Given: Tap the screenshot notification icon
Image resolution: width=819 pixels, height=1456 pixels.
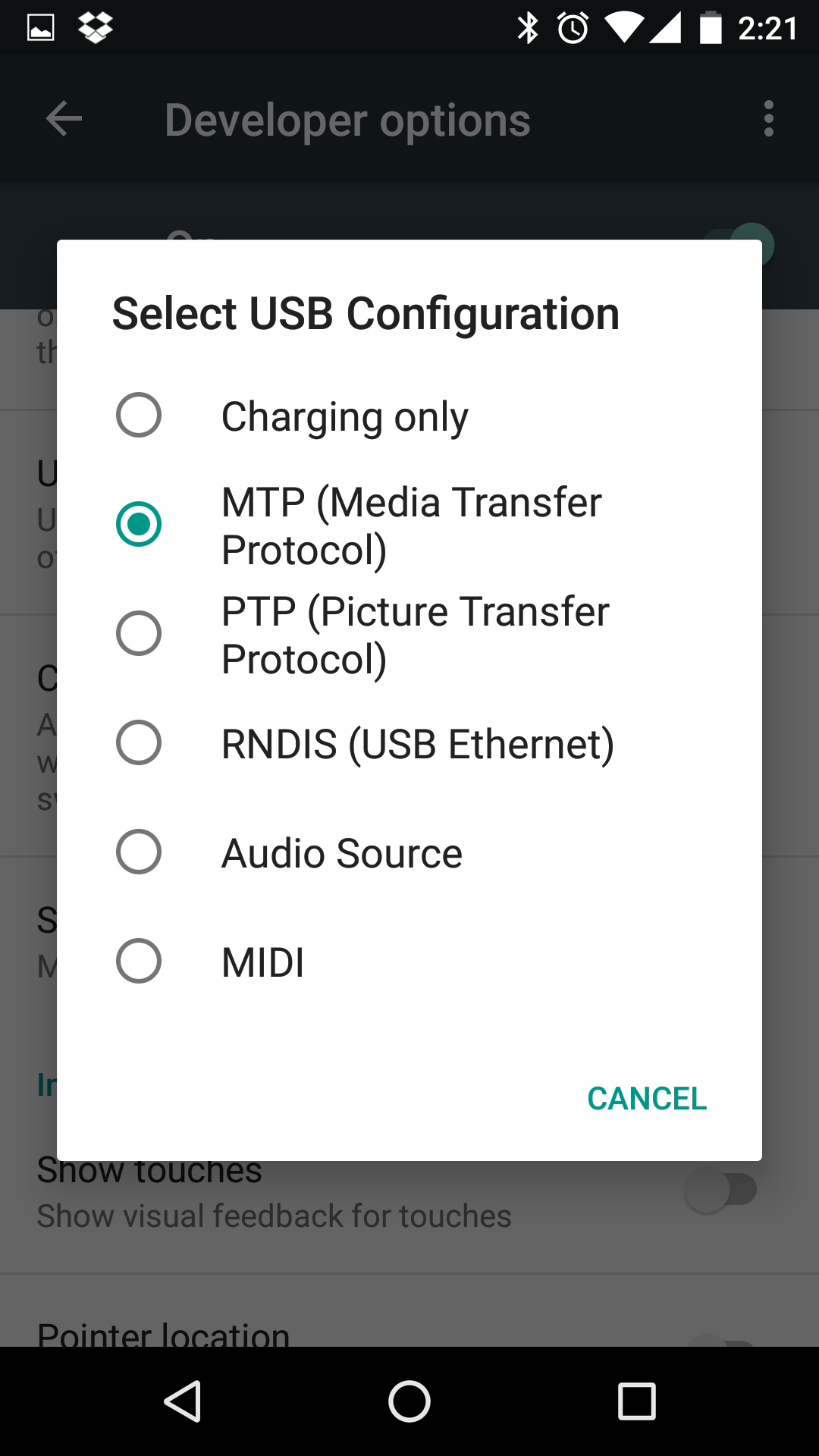Looking at the screenshot, I should (39, 27).
